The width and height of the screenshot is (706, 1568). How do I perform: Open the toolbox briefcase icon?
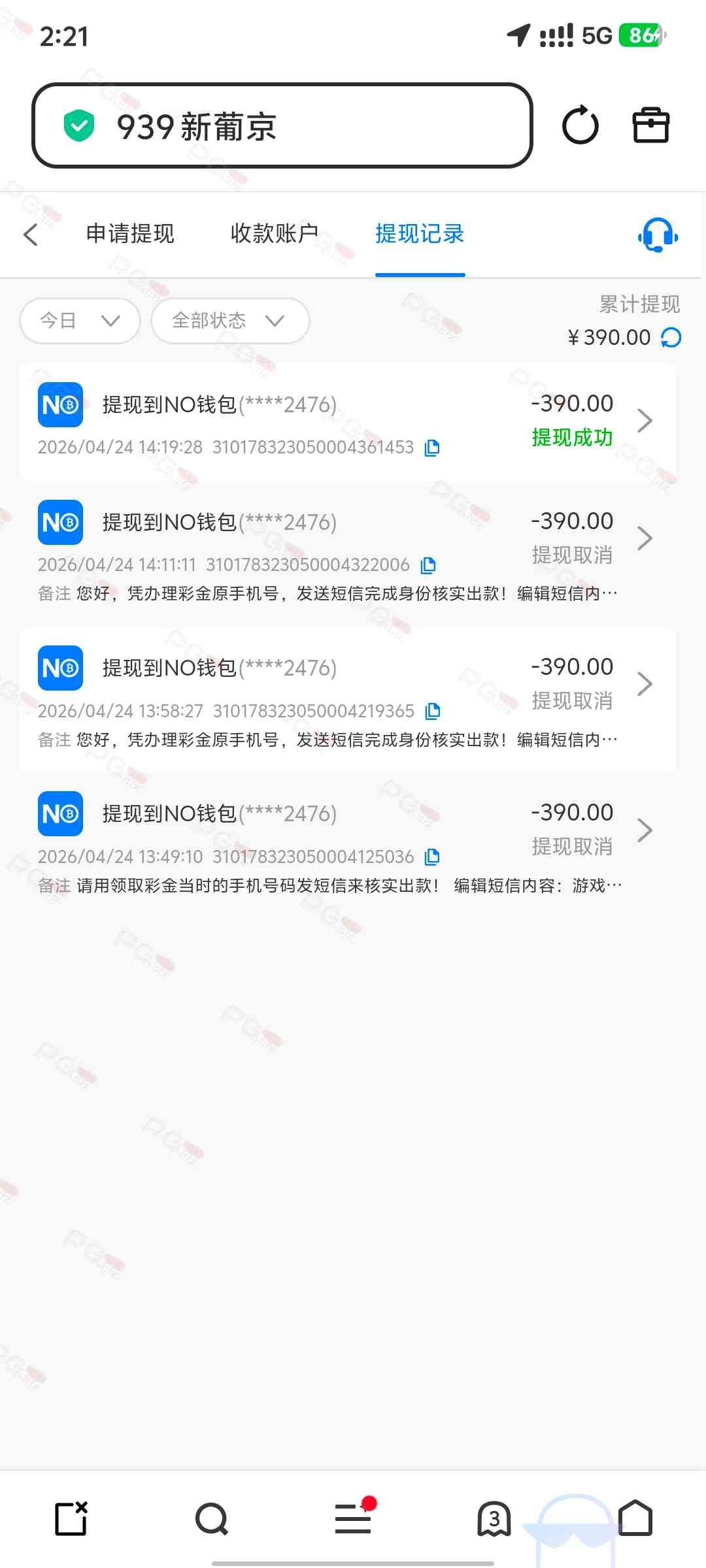click(x=650, y=125)
